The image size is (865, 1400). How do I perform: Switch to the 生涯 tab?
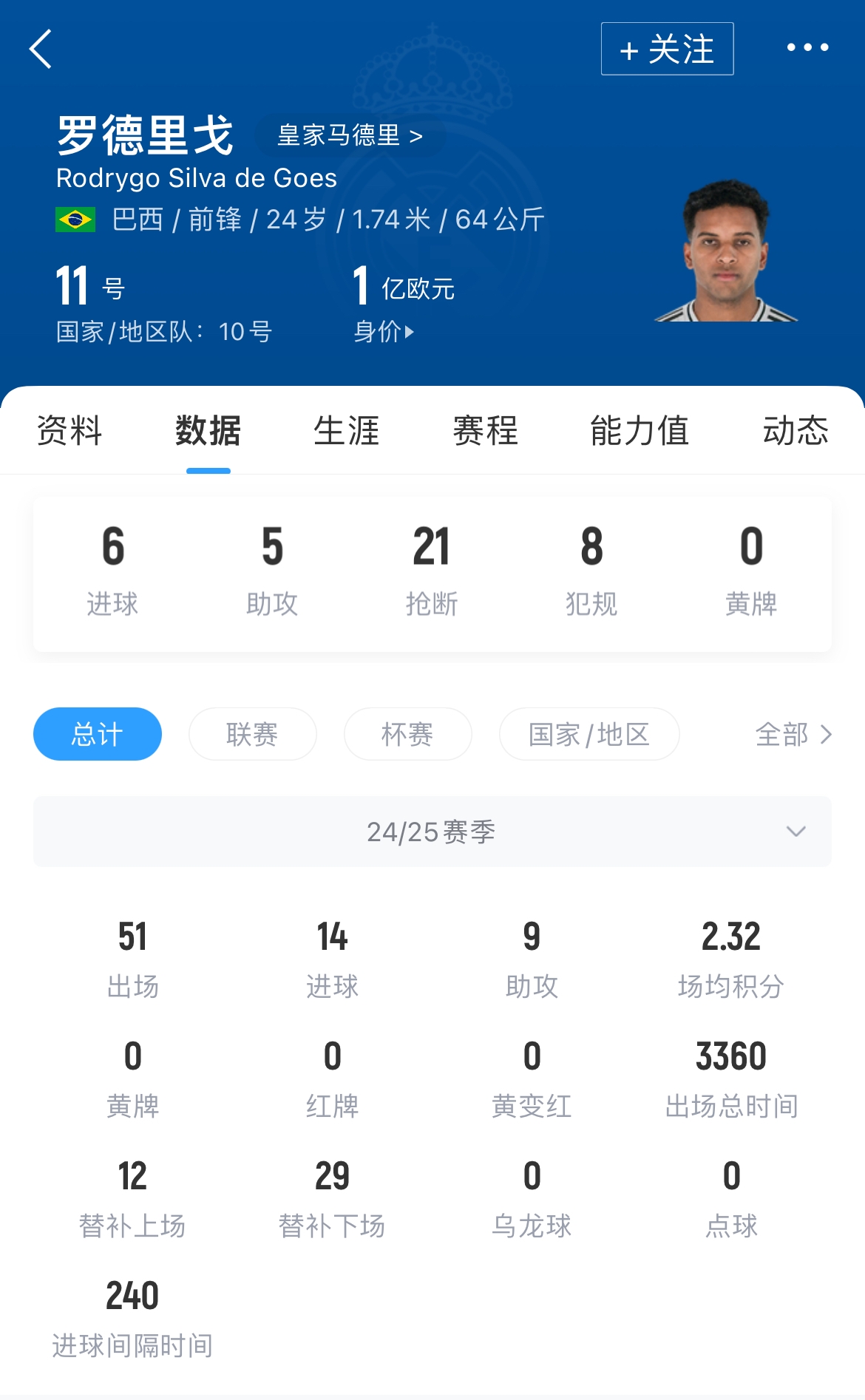(x=346, y=431)
